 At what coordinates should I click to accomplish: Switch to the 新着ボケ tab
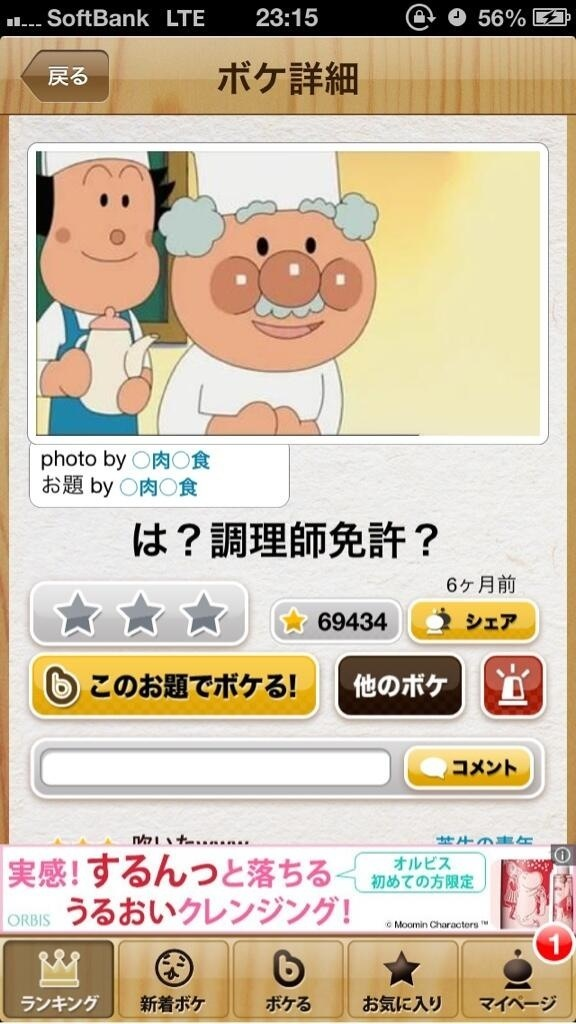(173, 980)
